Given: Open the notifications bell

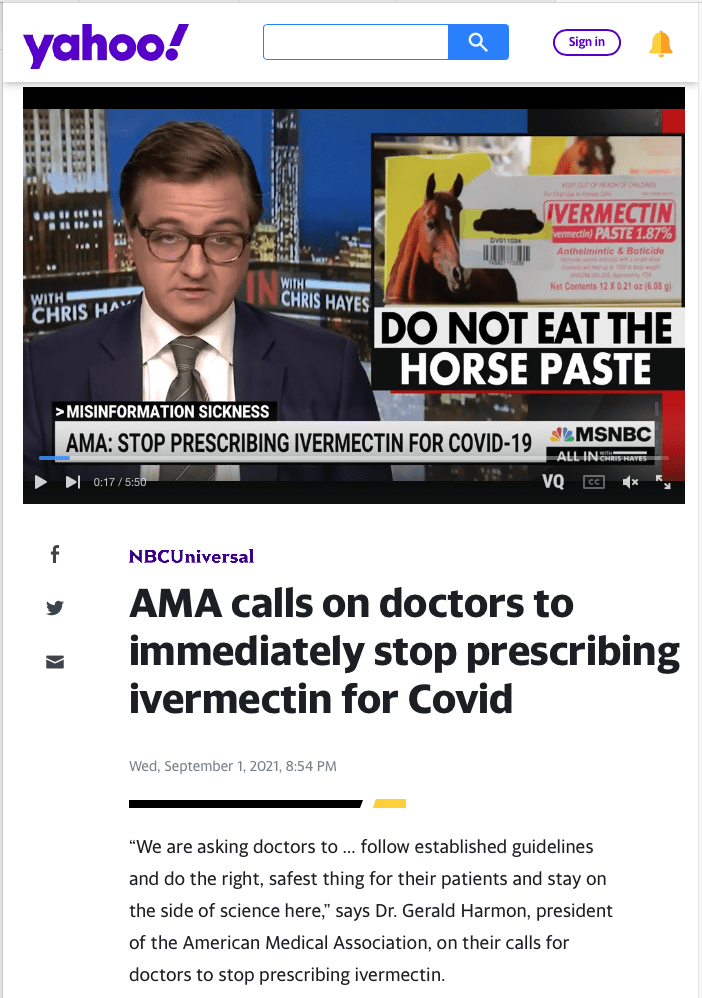Looking at the screenshot, I should 661,43.
